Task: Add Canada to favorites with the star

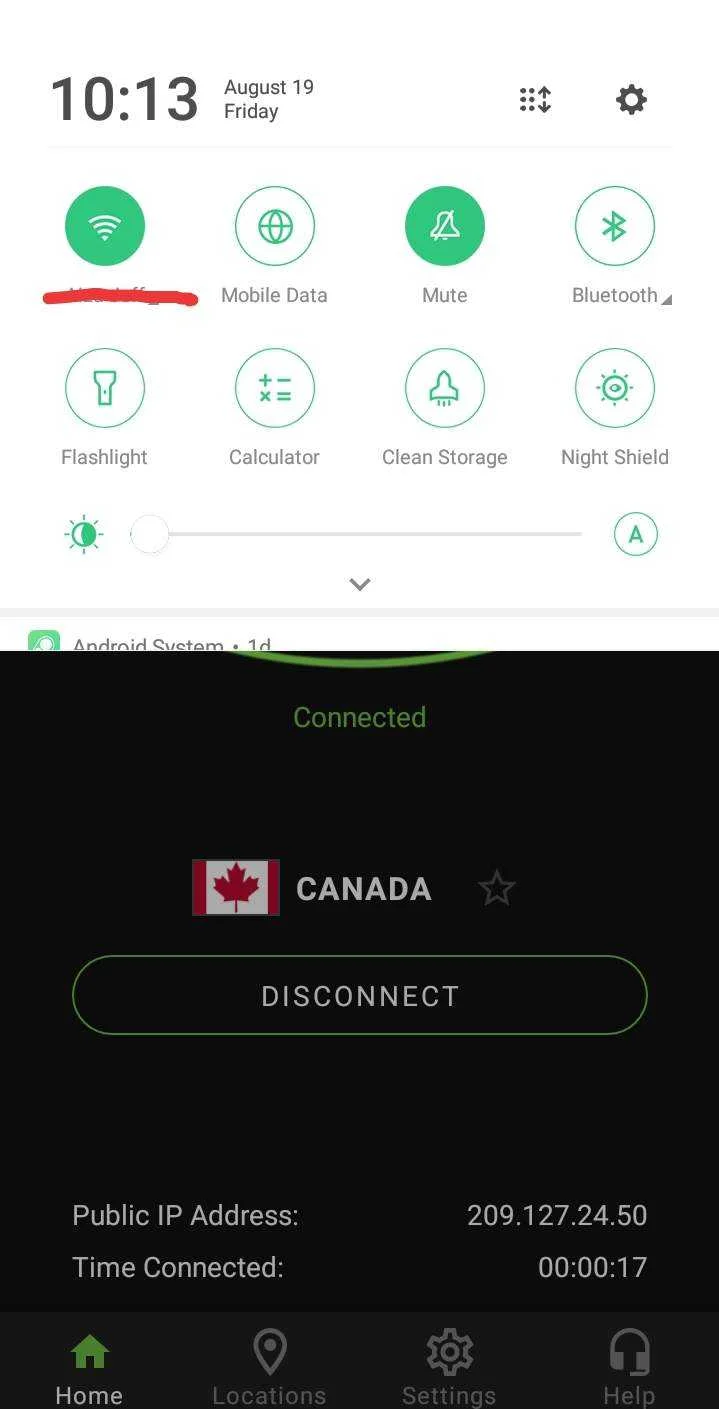Action: point(496,888)
